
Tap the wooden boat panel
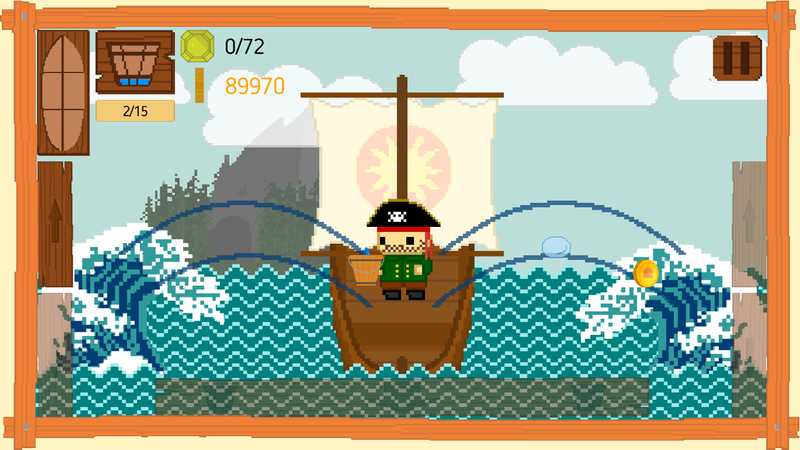(63, 92)
